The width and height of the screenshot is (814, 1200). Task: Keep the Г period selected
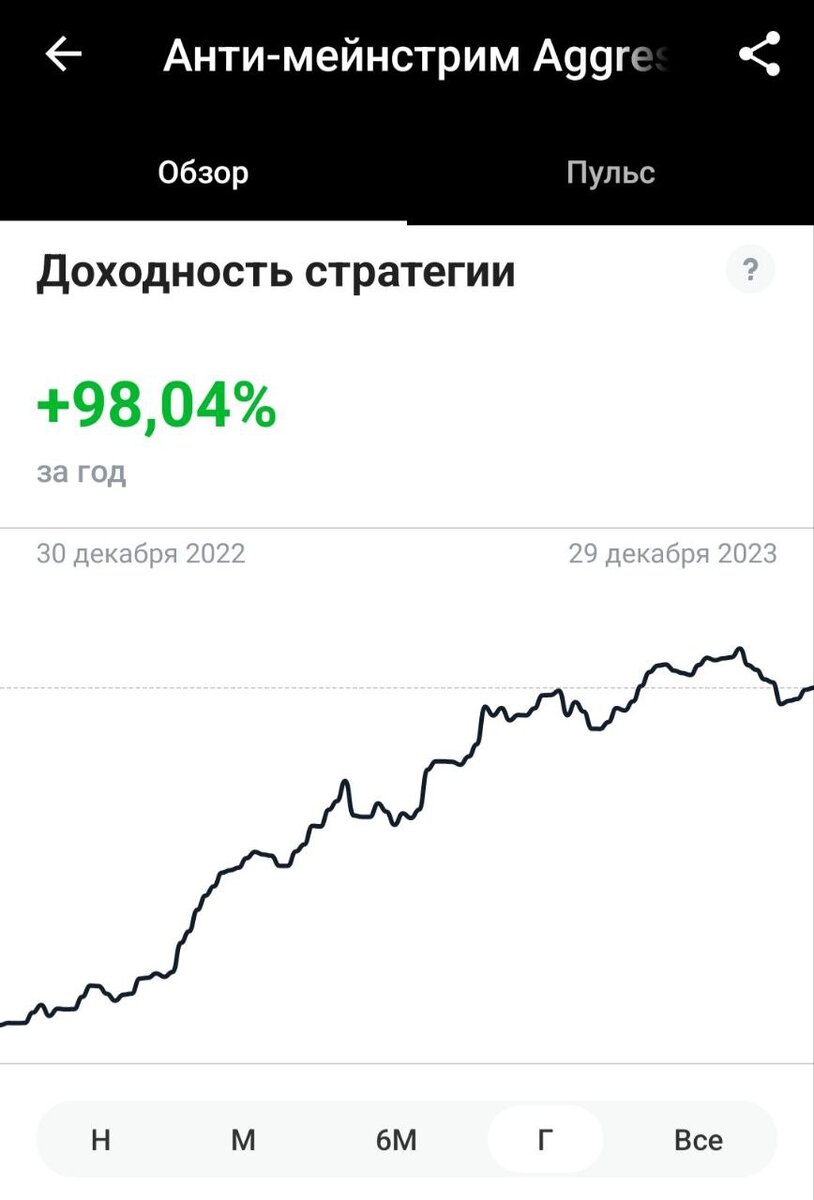tap(545, 1139)
